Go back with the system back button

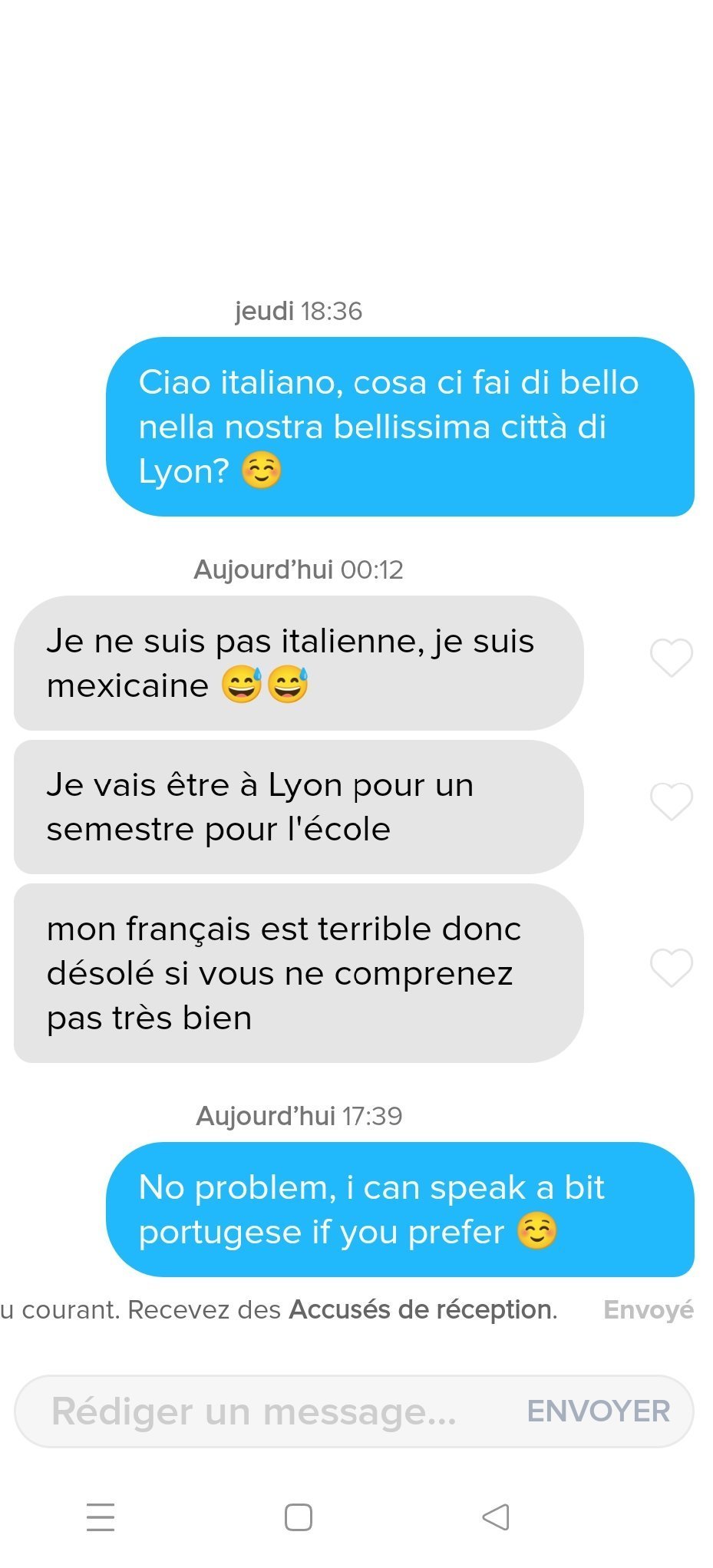[x=496, y=1517]
